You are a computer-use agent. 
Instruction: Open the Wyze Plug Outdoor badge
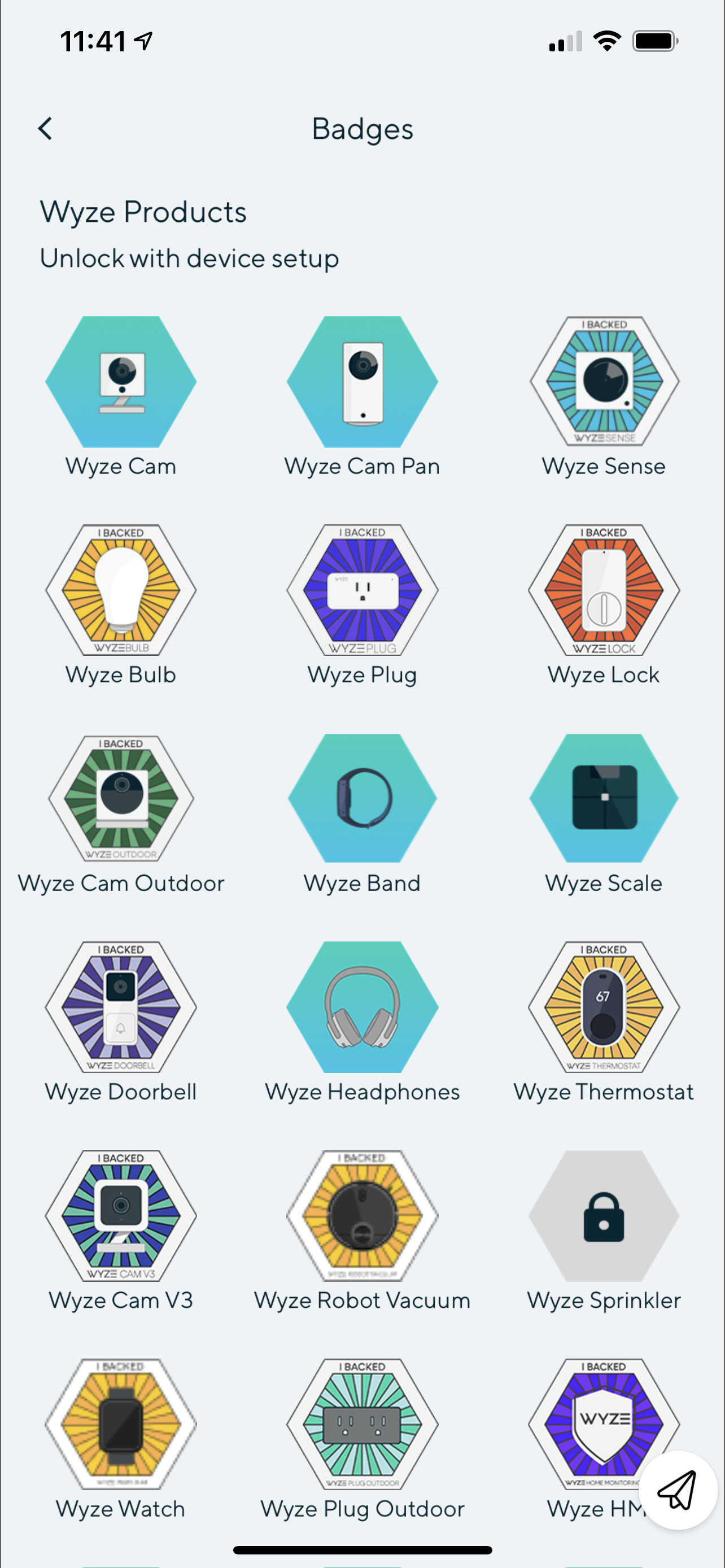point(362,1424)
